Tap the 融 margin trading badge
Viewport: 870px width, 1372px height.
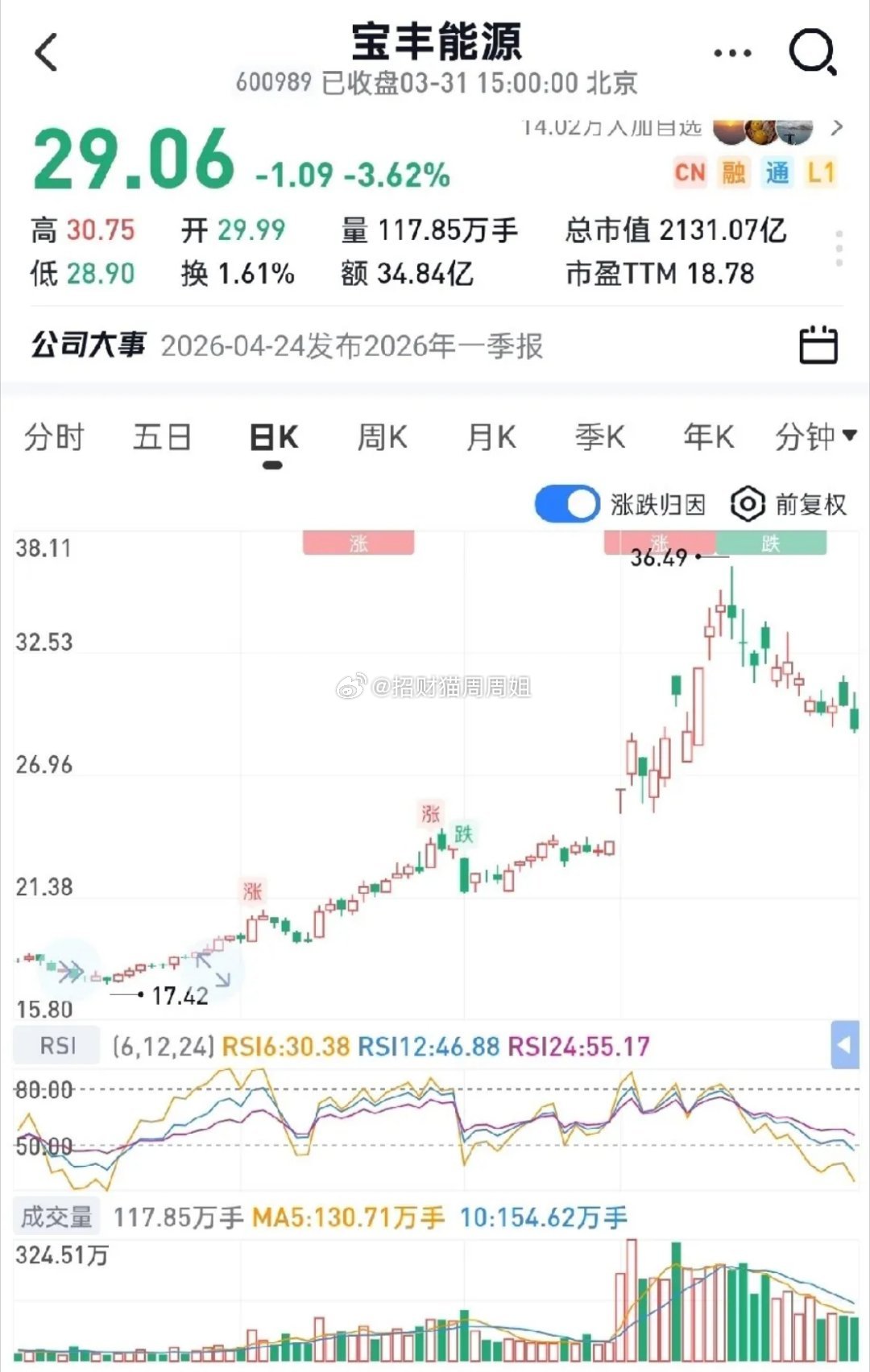click(x=735, y=171)
